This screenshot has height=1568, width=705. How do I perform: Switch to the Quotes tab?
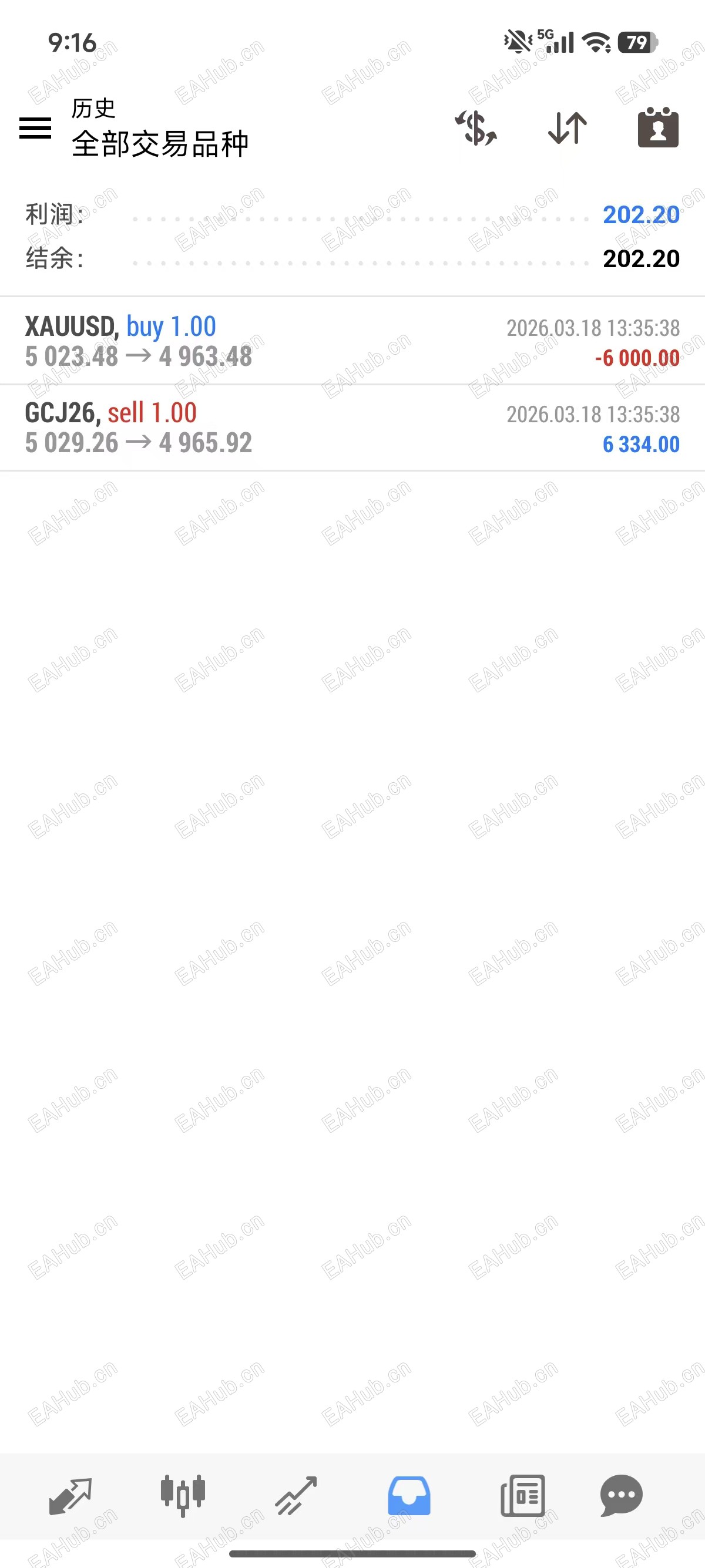click(x=70, y=1496)
